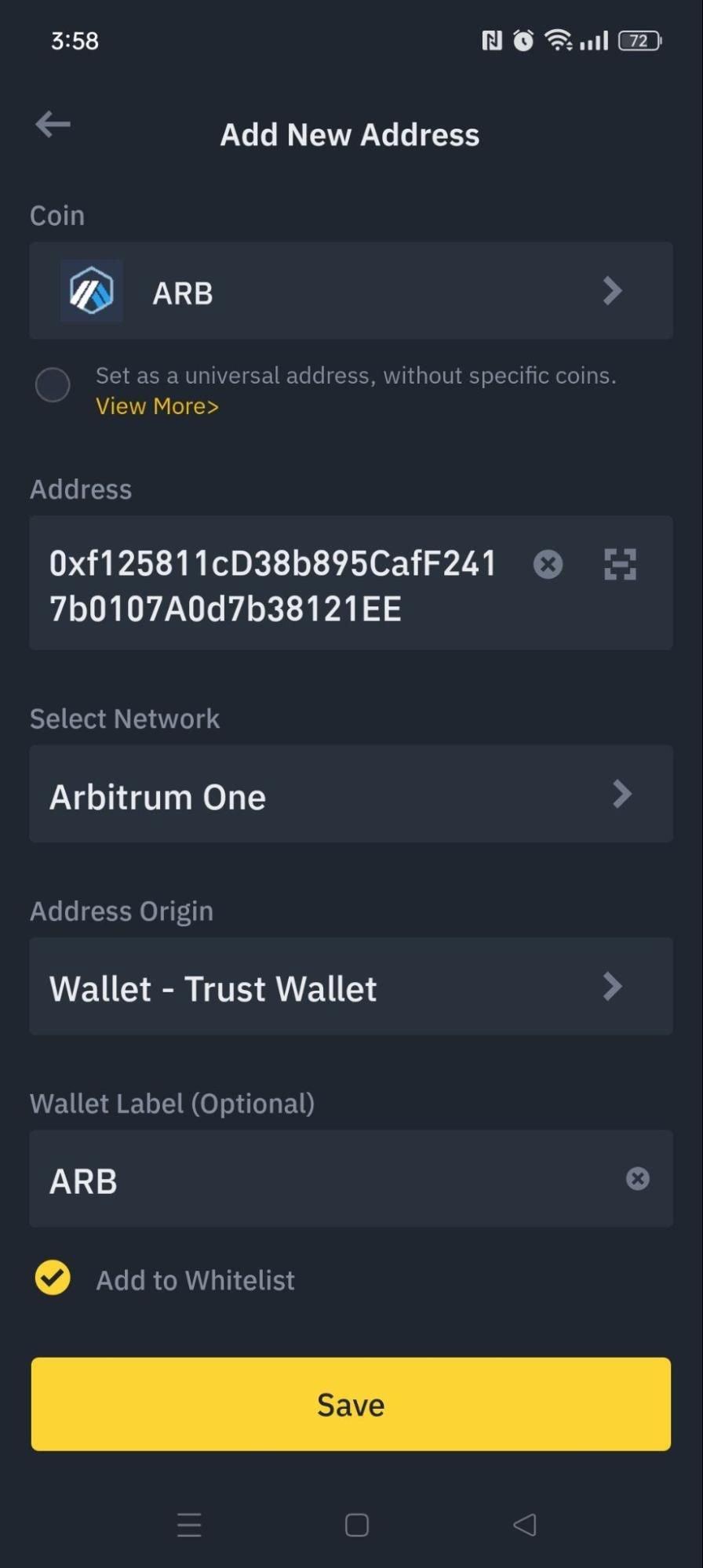Tap the back arrow to exit Add New Address
The image size is (703, 1568).
point(52,124)
